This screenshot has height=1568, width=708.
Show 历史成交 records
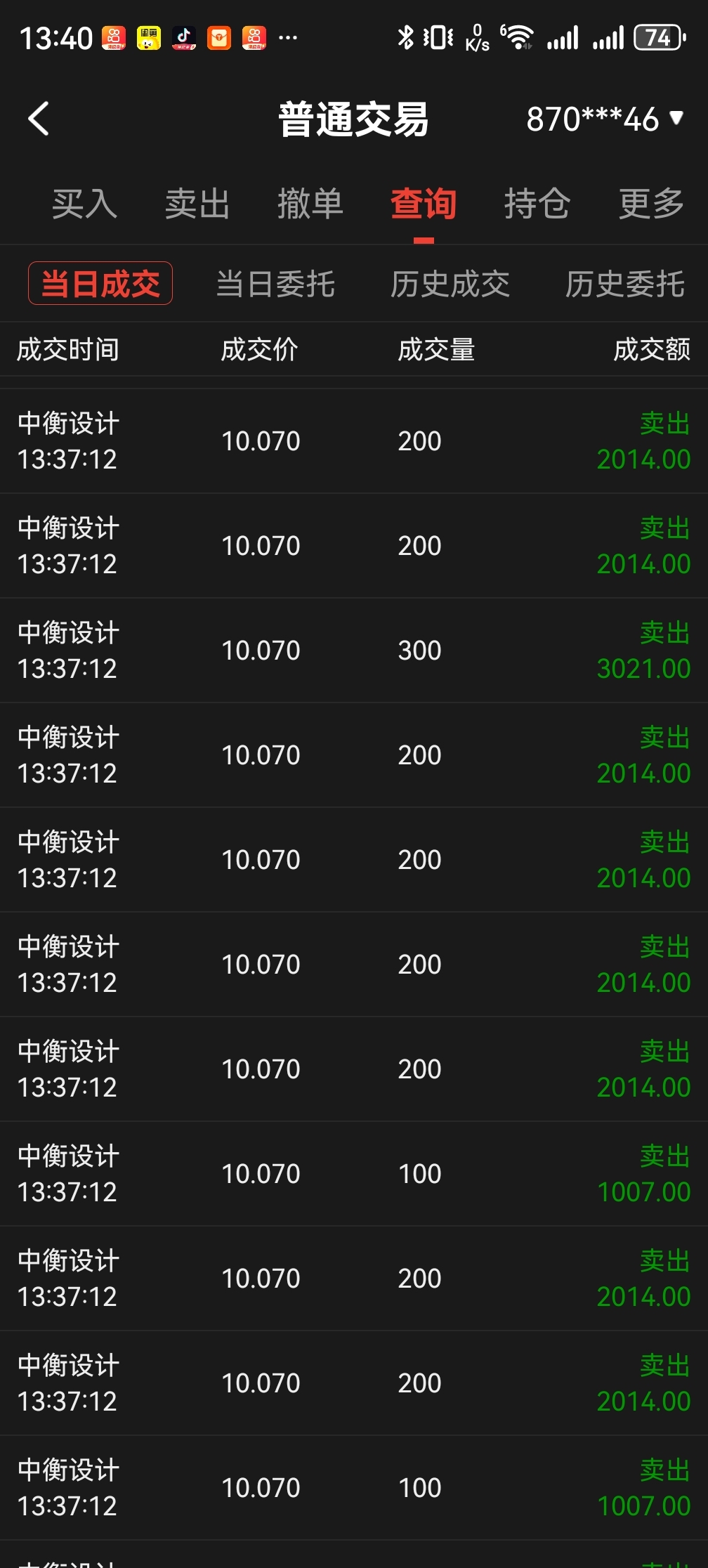pyautogui.click(x=450, y=284)
